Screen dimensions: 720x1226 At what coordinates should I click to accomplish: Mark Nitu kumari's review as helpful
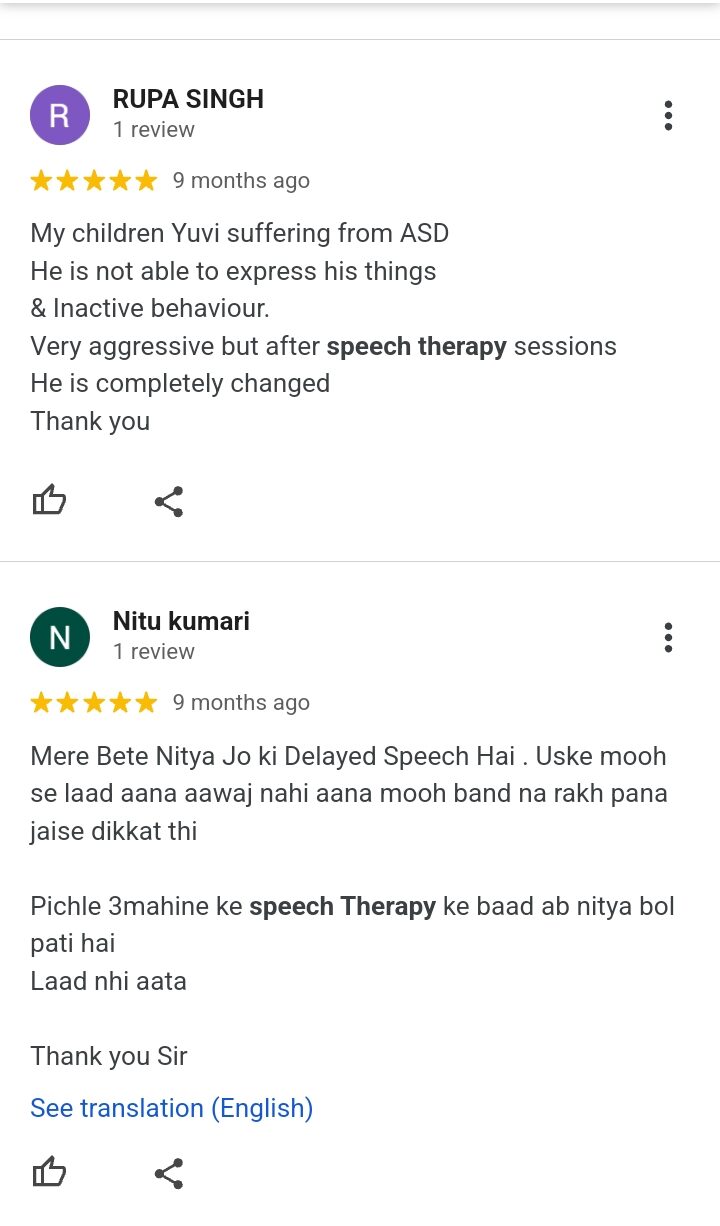coord(49,1172)
